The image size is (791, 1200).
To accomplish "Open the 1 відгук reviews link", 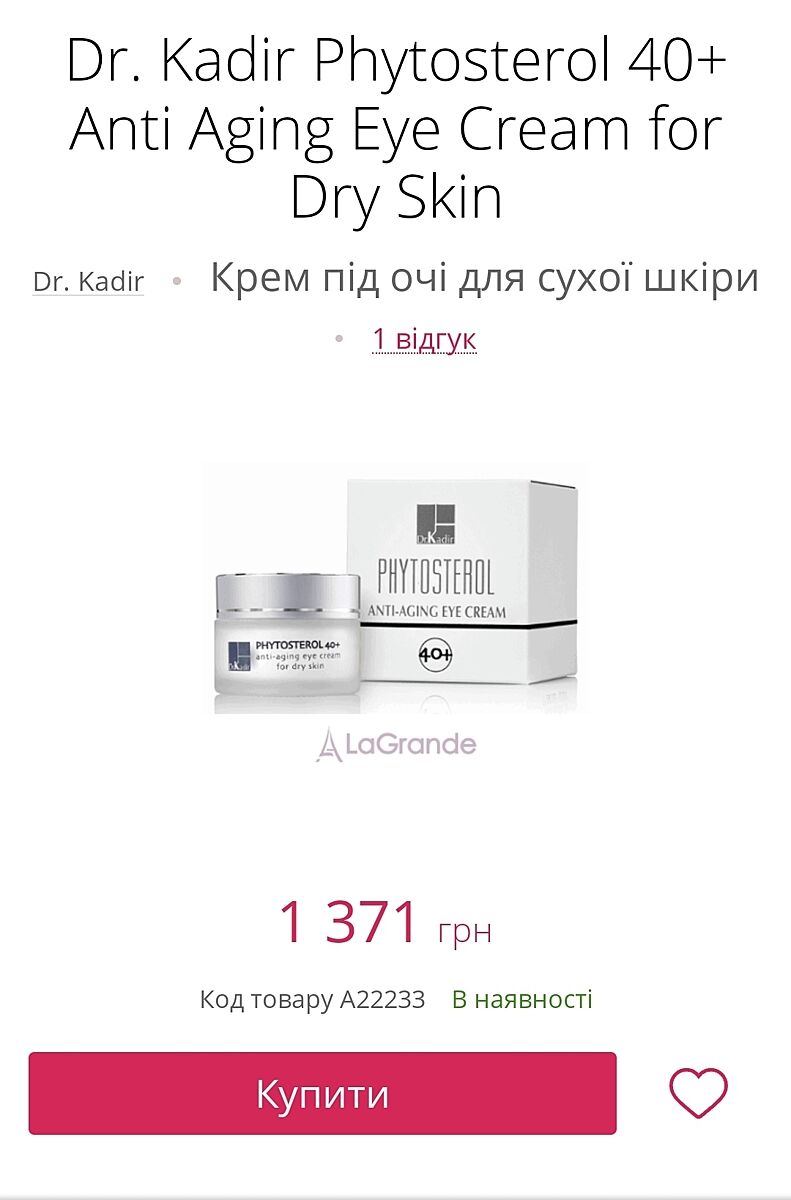I will click(x=424, y=339).
